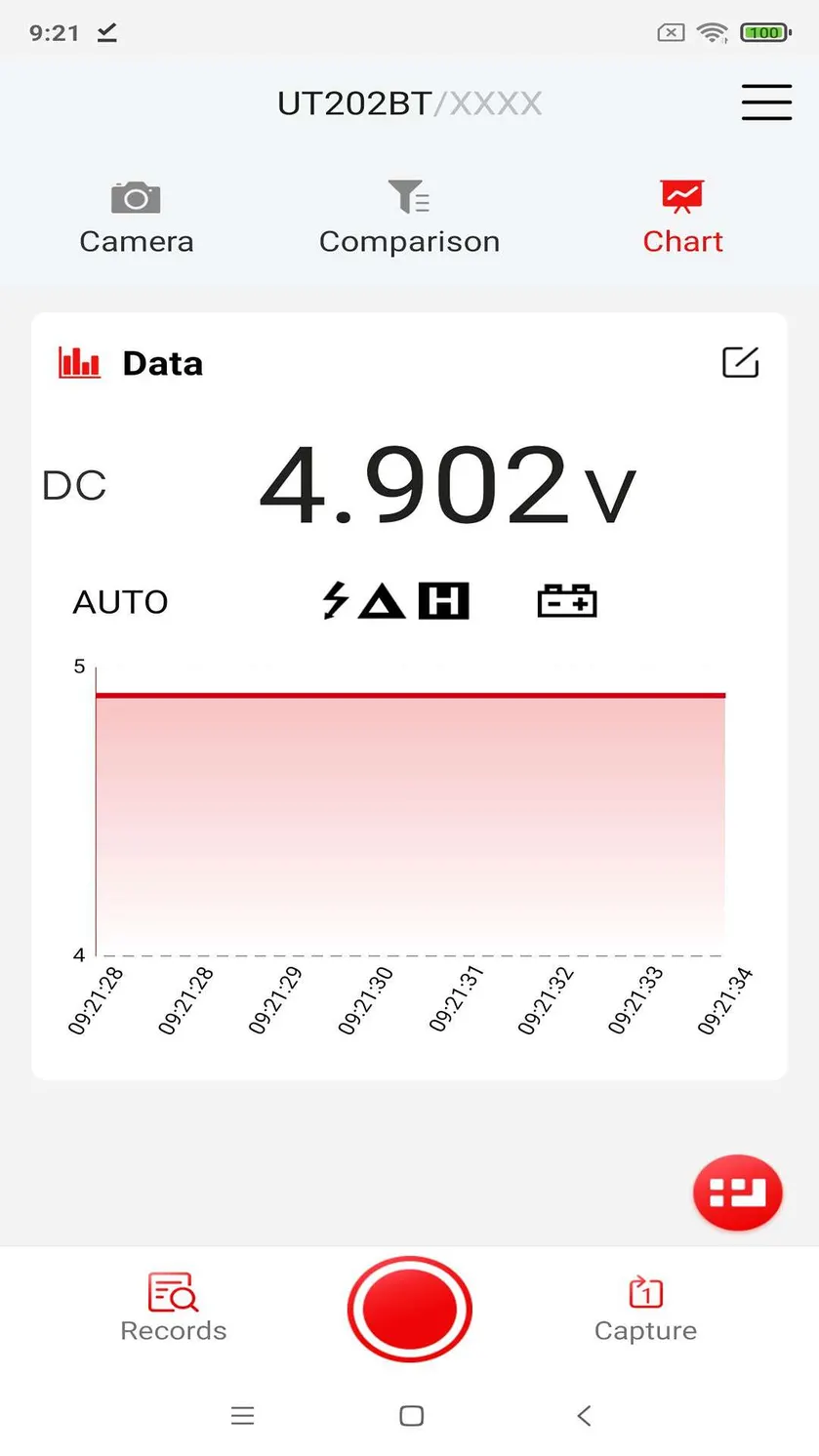The image size is (819, 1456).
Task: Select the Comparison mode
Action: 409,219
